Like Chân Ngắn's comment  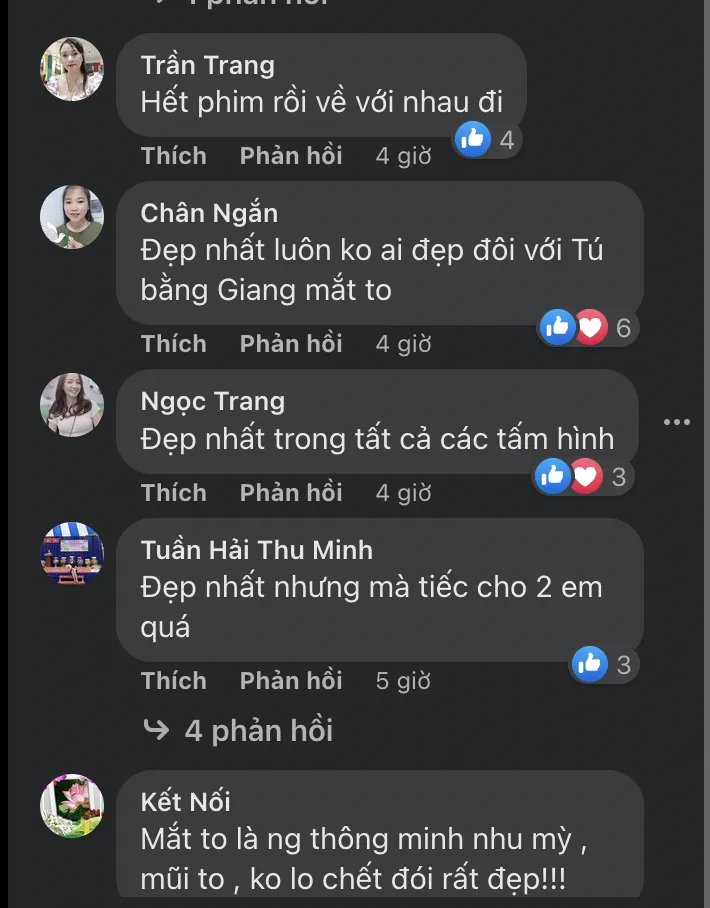[173, 344]
